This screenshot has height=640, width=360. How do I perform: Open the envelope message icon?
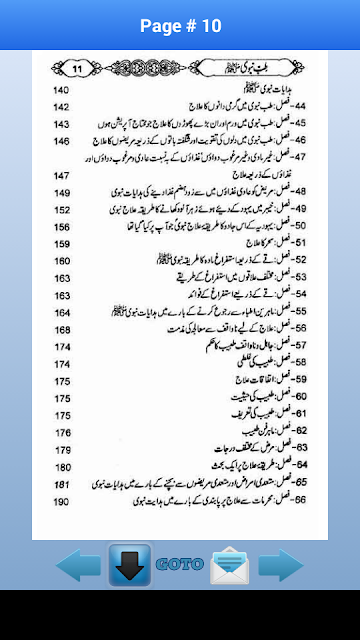pyautogui.click(x=229, y=565)
